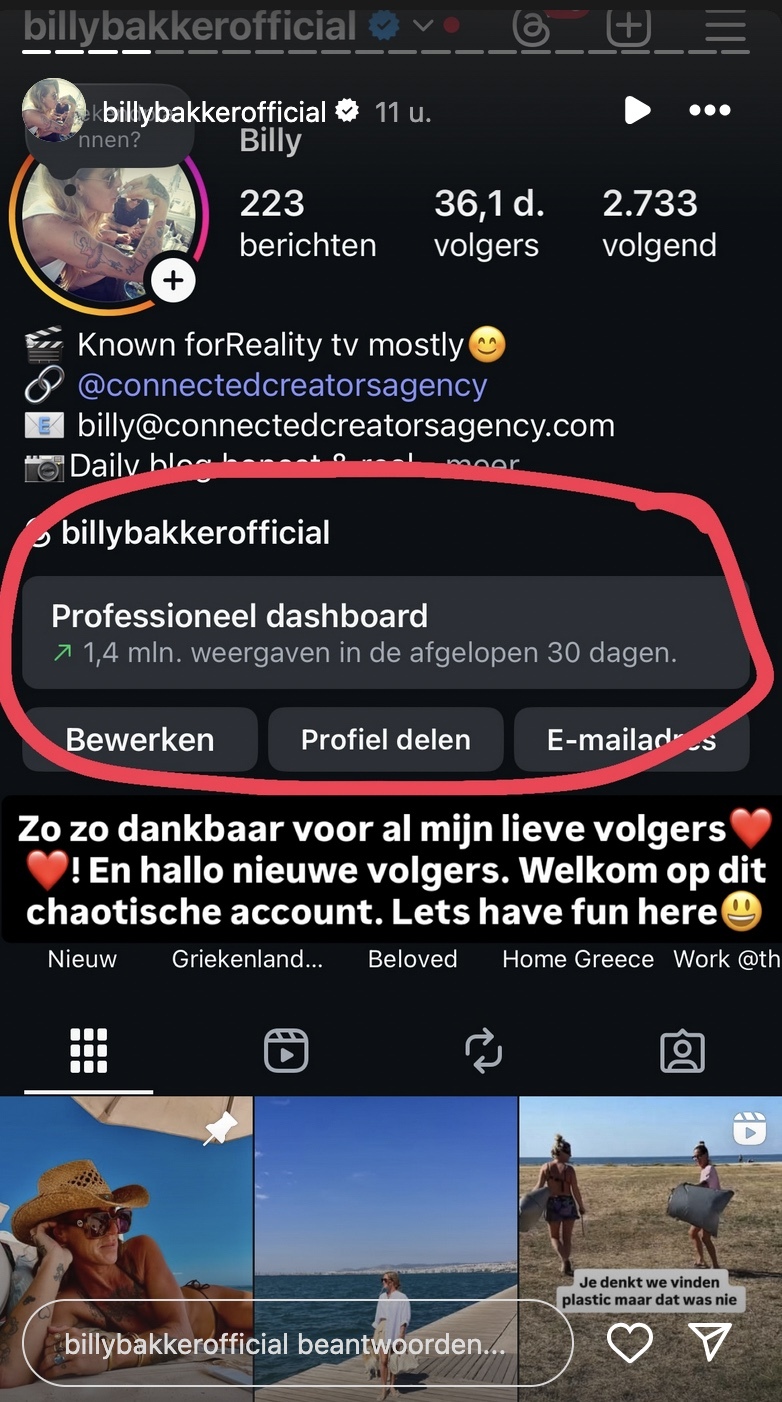This screenshot has width=782, height=1402.
Task: Open the story's three-dot options menu
Action: 710,110
